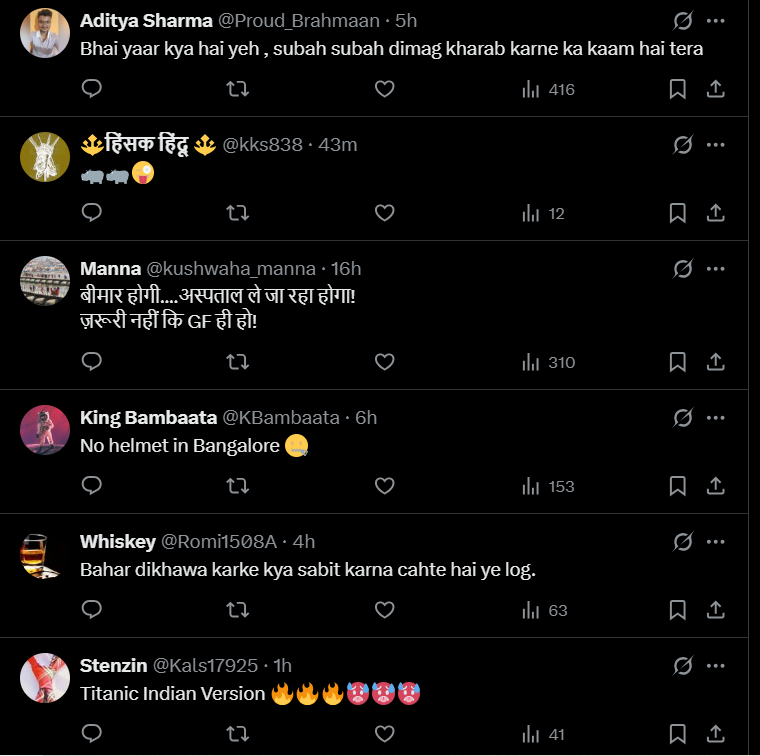Open overflow menu on Aditya Sharma's reply
This screenshot has width=760, height=756.
[716, 21]
